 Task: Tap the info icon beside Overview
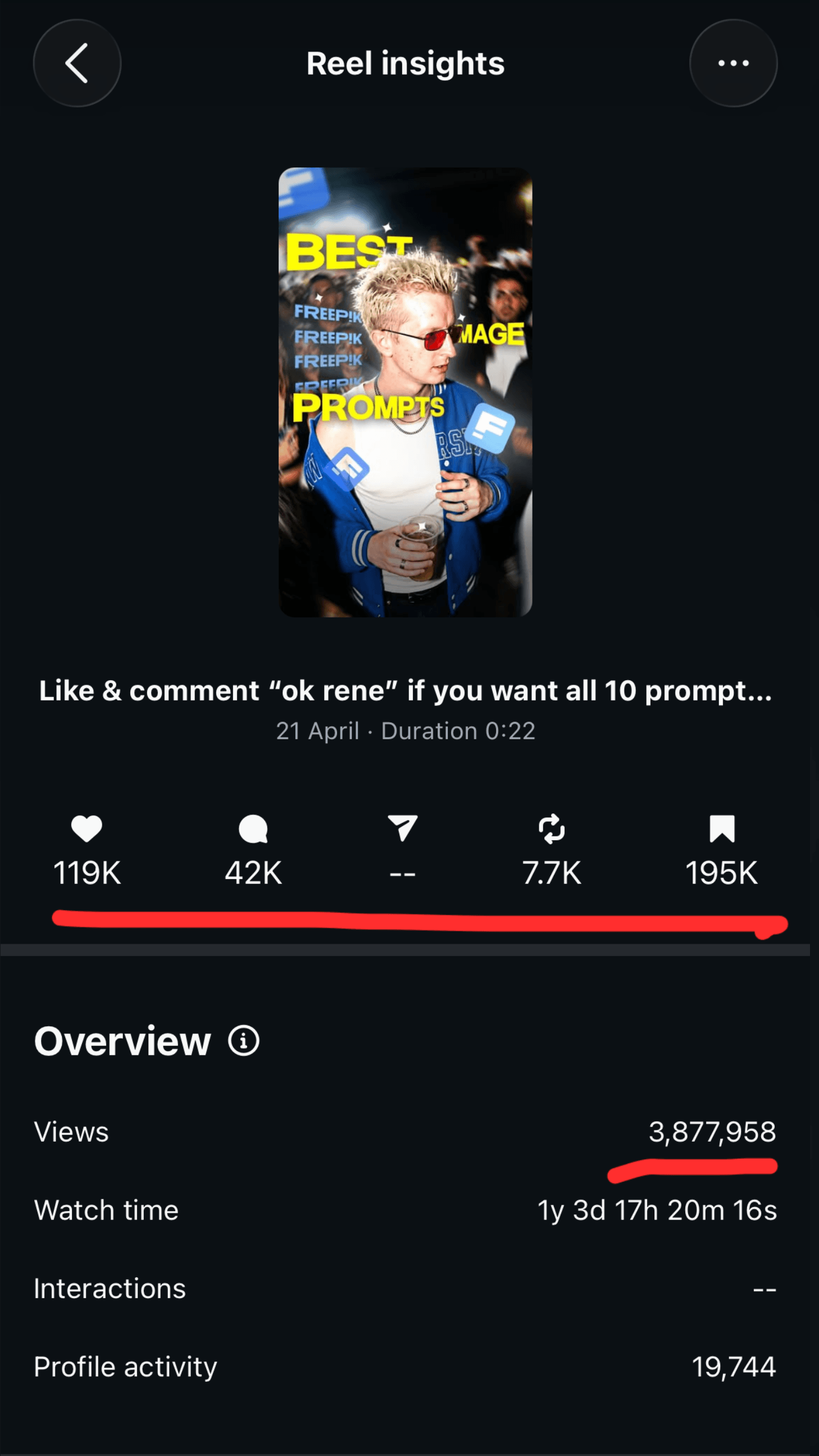pos(244,1040)
